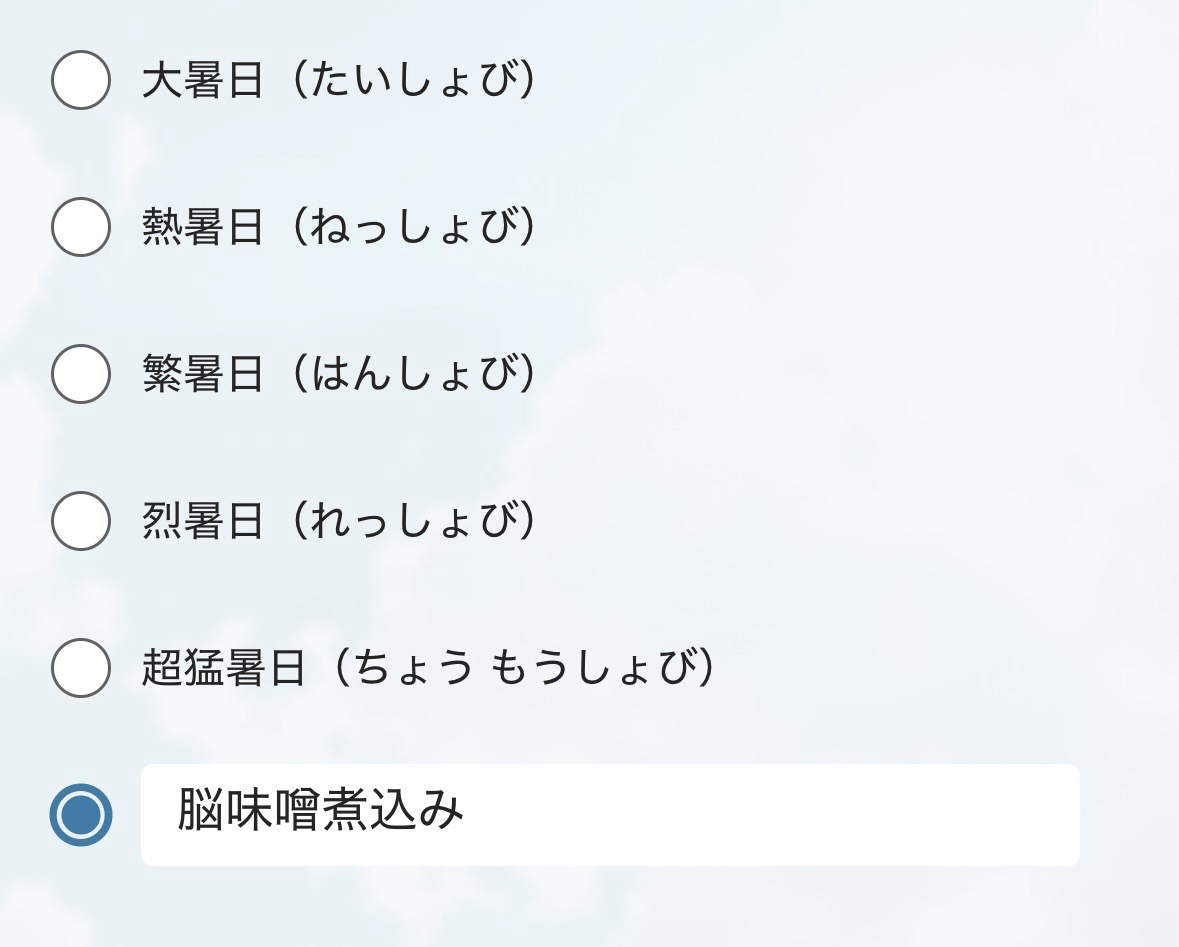Choose 熱暑日（ねっしょび） radio button

pos(81,227)
